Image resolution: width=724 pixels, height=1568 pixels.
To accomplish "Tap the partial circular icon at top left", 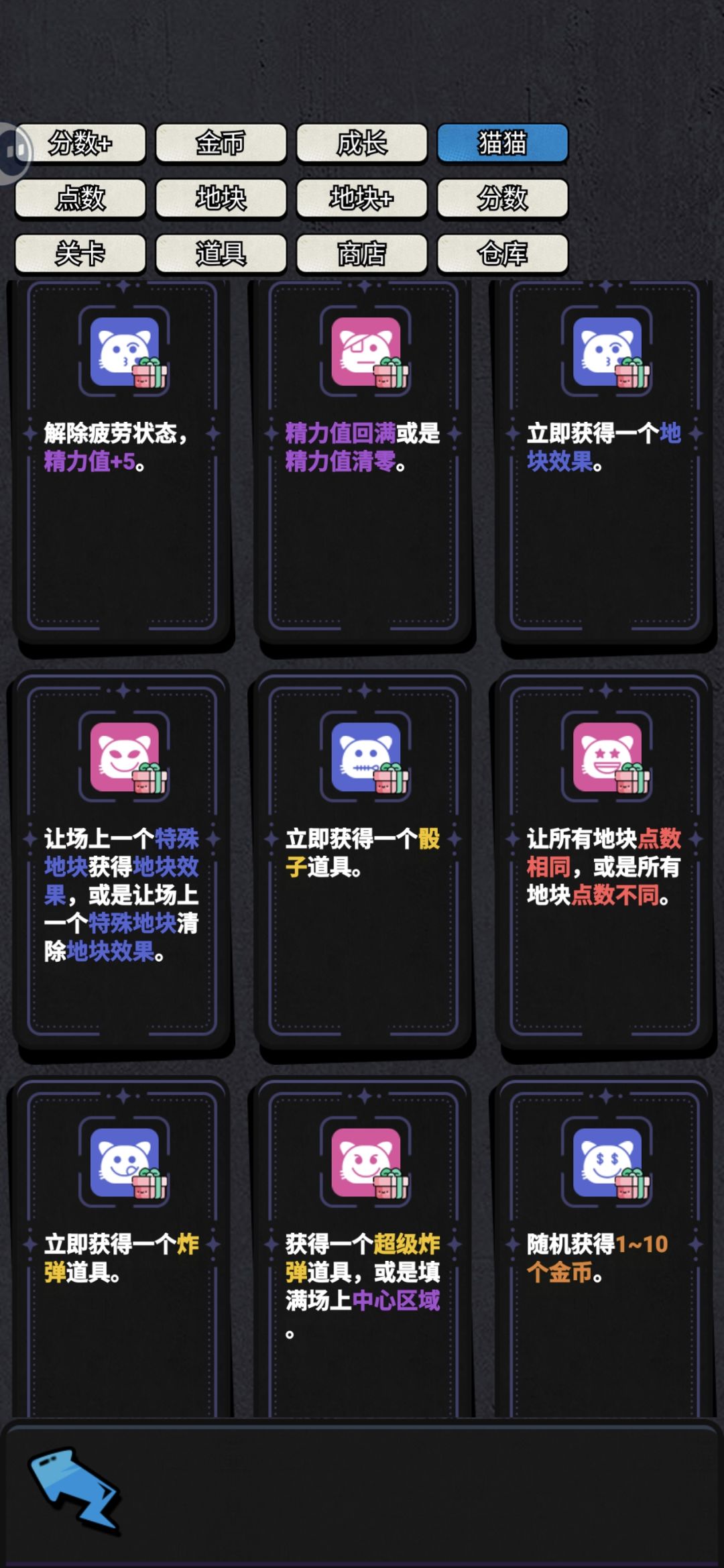I will click(x=12, y=150).
